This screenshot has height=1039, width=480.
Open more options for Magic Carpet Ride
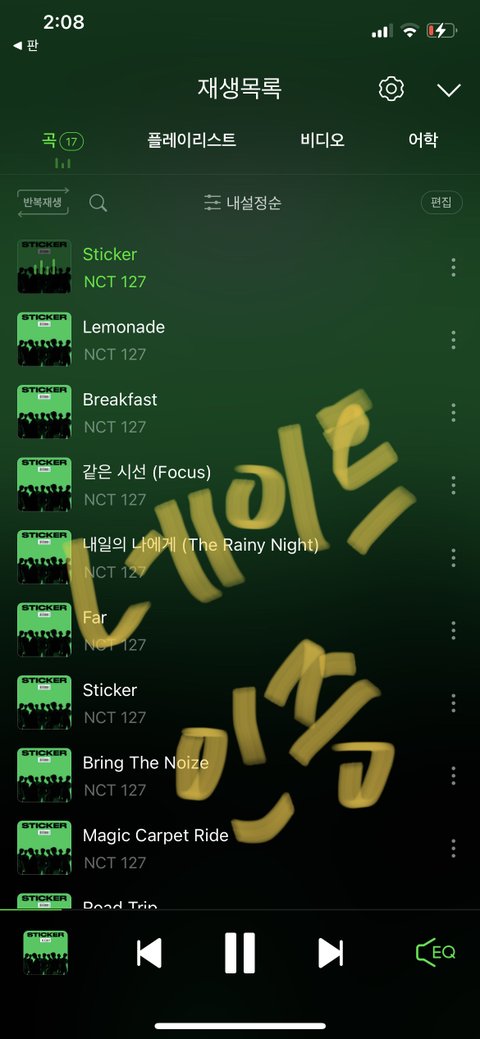[453, 848]
